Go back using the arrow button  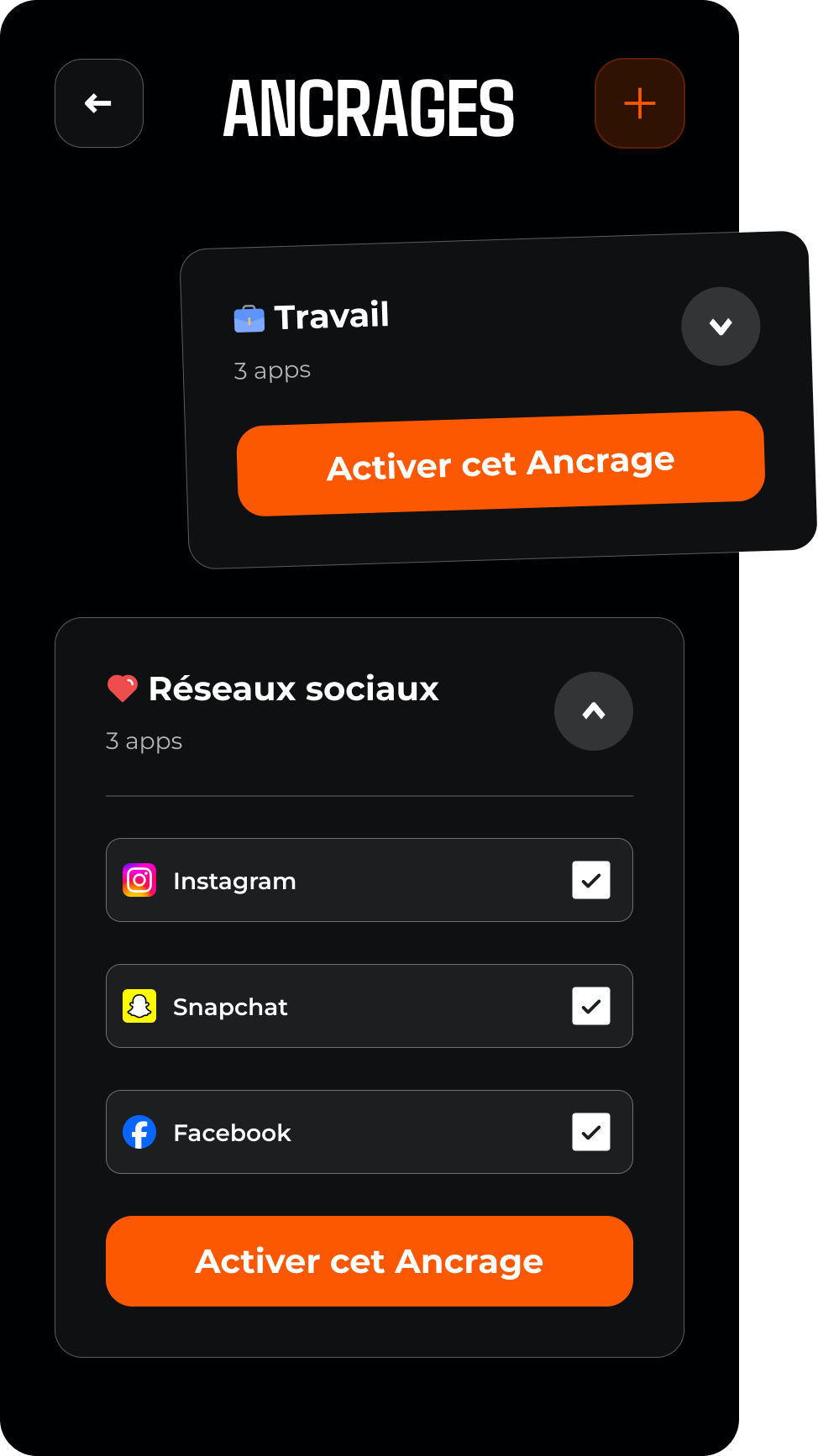(x=99, y=103)
